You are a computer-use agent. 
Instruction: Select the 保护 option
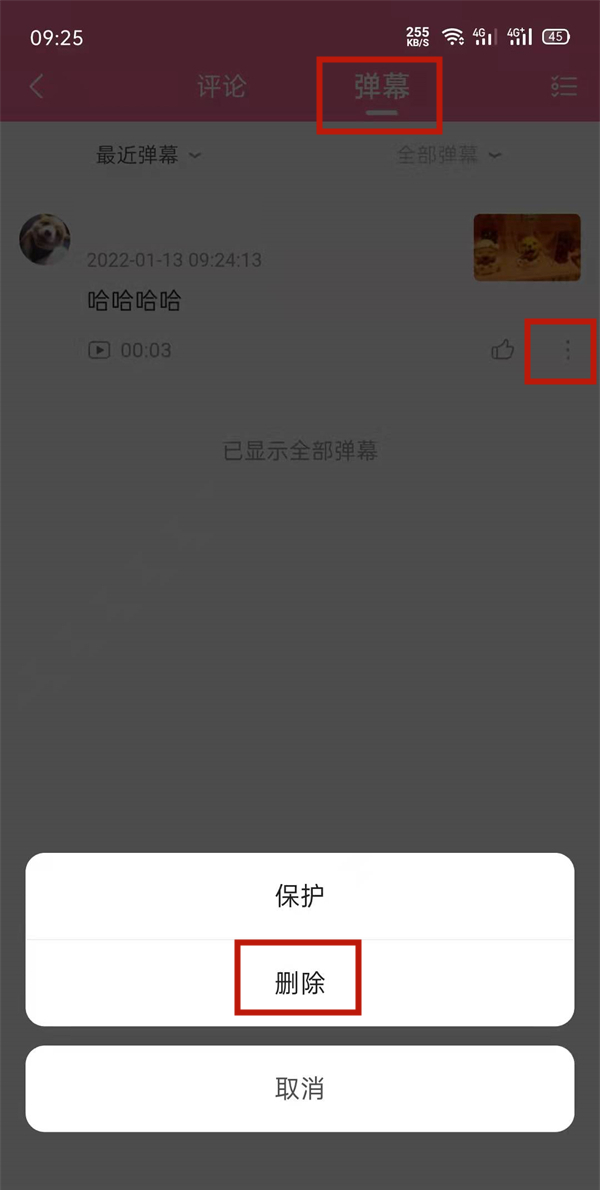(299, 896)
